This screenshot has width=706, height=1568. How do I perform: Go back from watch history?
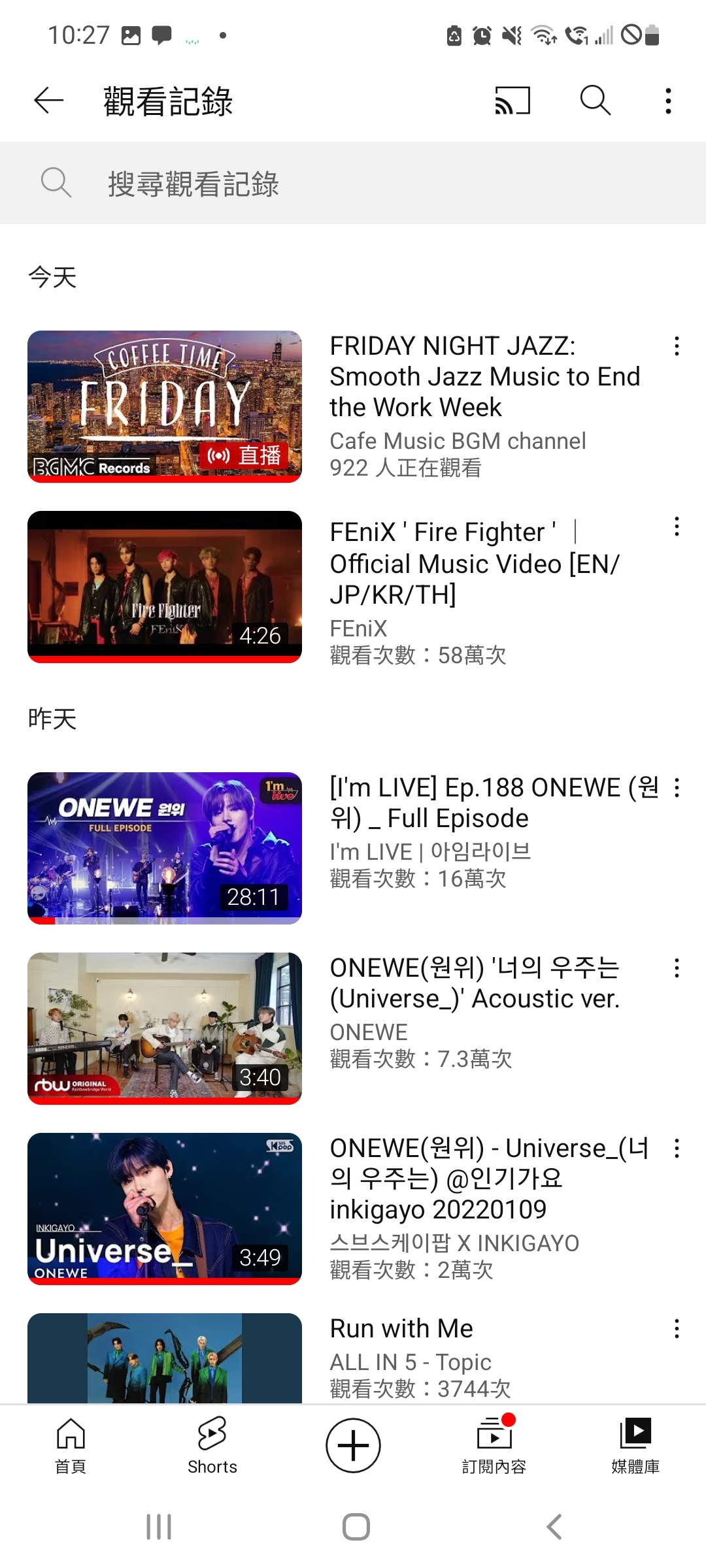(x=49, y=101)
